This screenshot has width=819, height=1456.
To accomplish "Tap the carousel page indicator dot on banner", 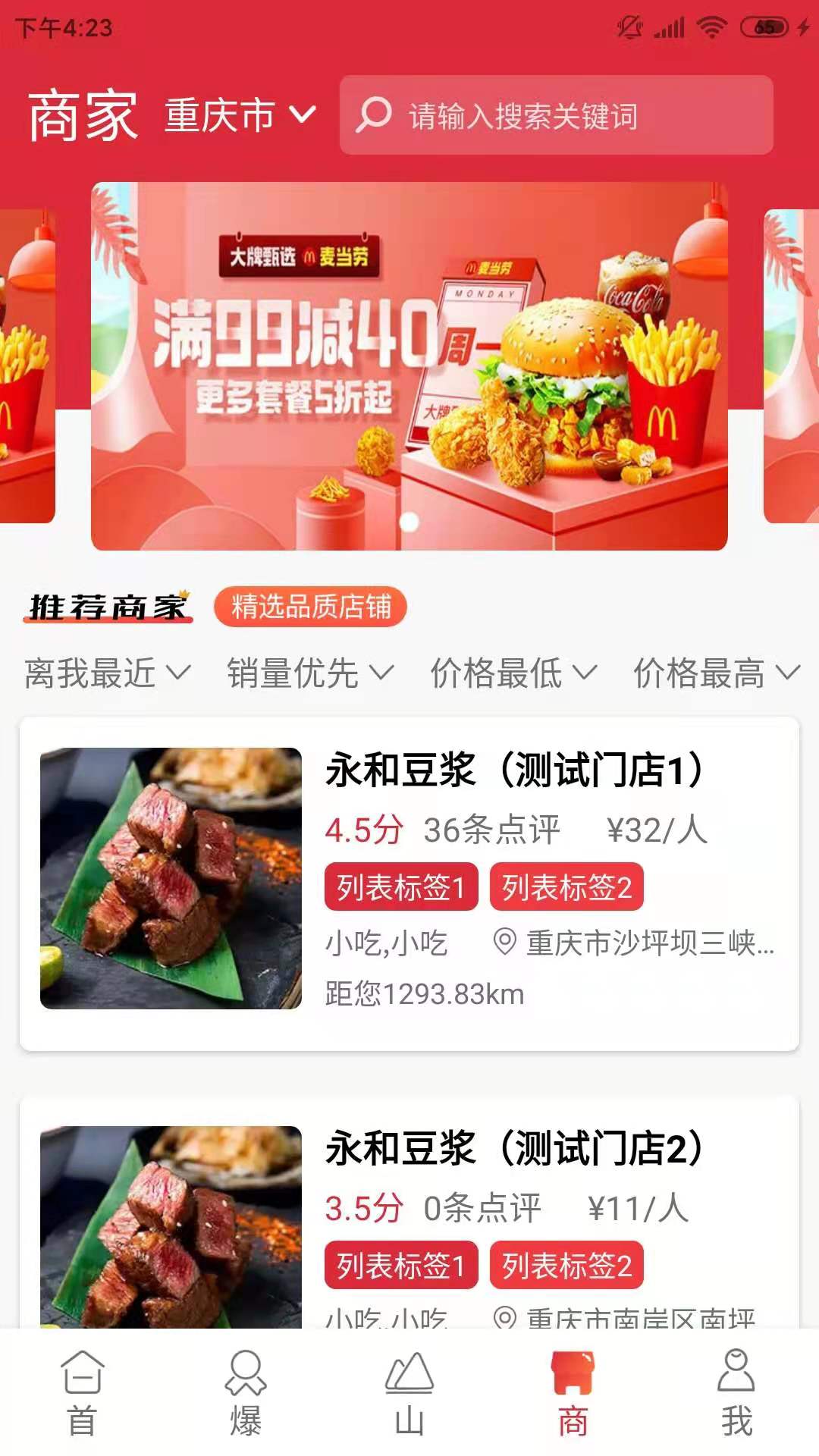I will (x=409, y=520).
